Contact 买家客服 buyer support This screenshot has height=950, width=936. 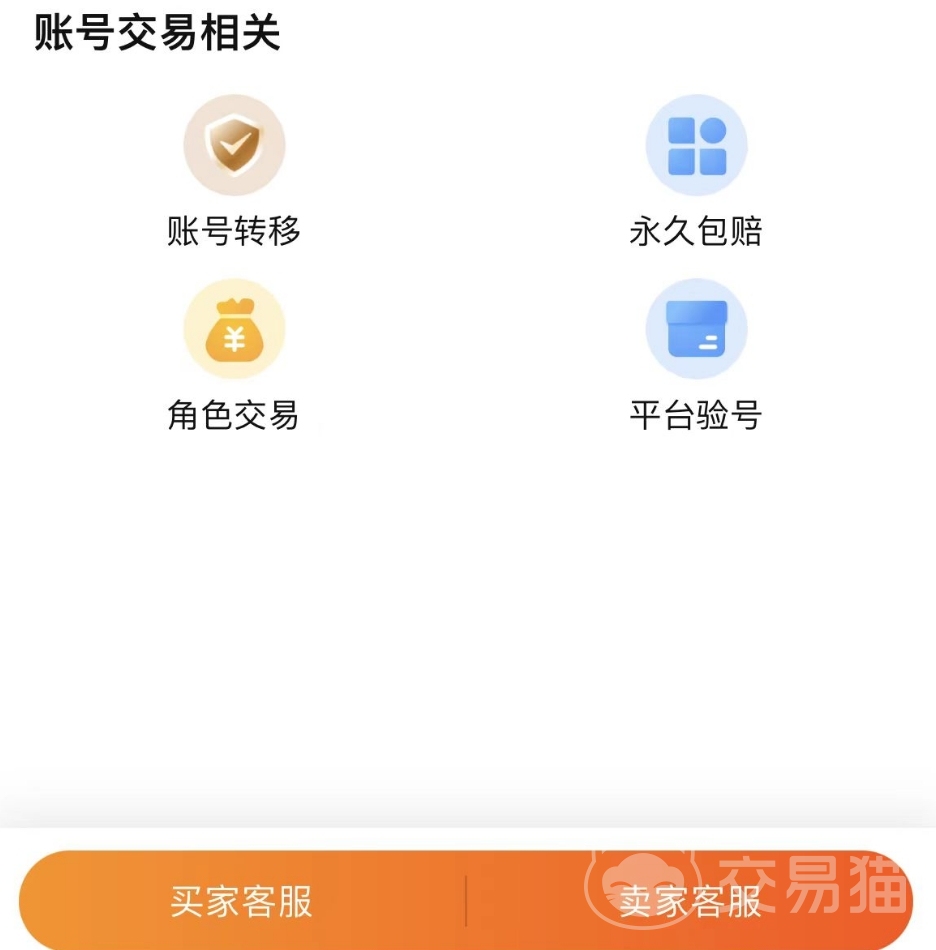pyautogui.click(x=241, y=901)
